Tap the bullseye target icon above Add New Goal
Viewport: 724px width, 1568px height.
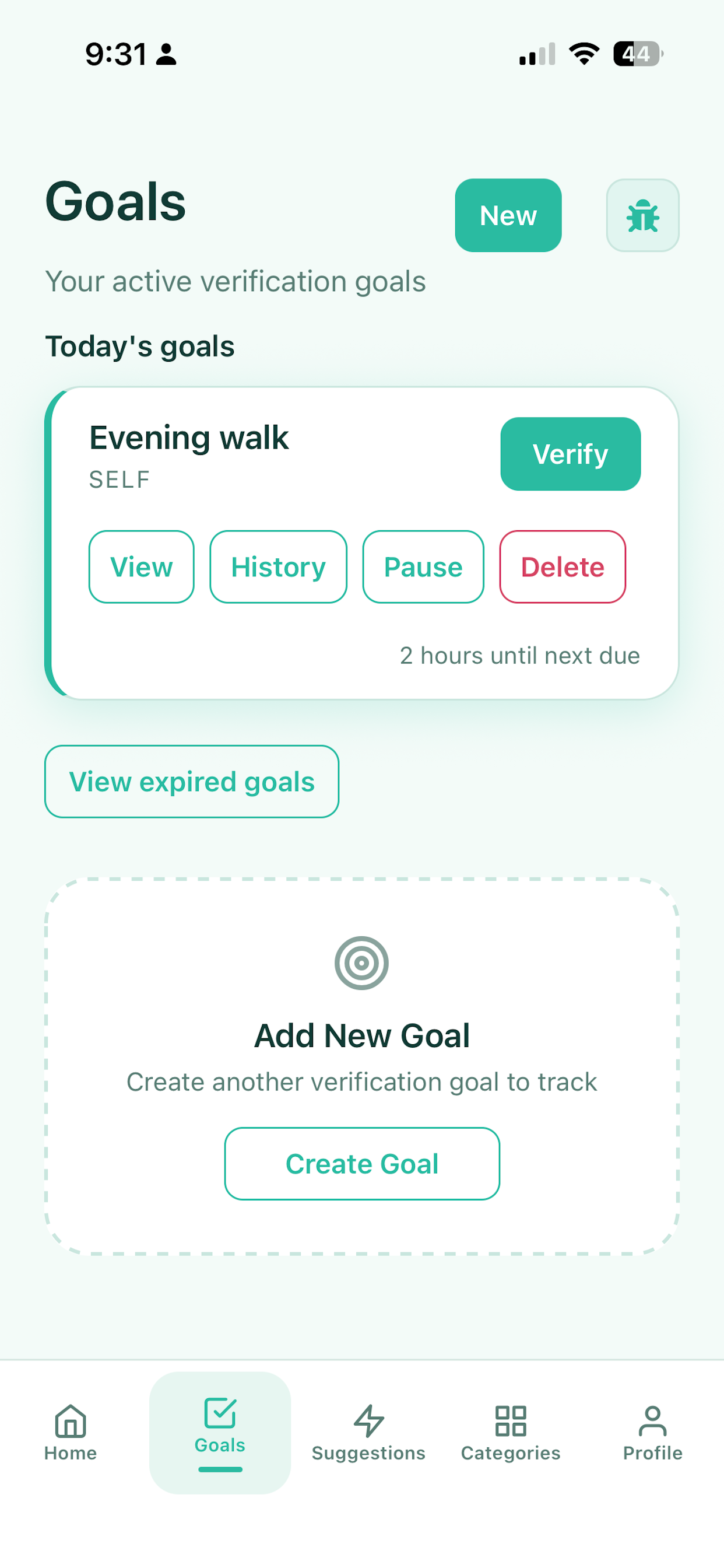pyautogui.click(x=362, y=964)
